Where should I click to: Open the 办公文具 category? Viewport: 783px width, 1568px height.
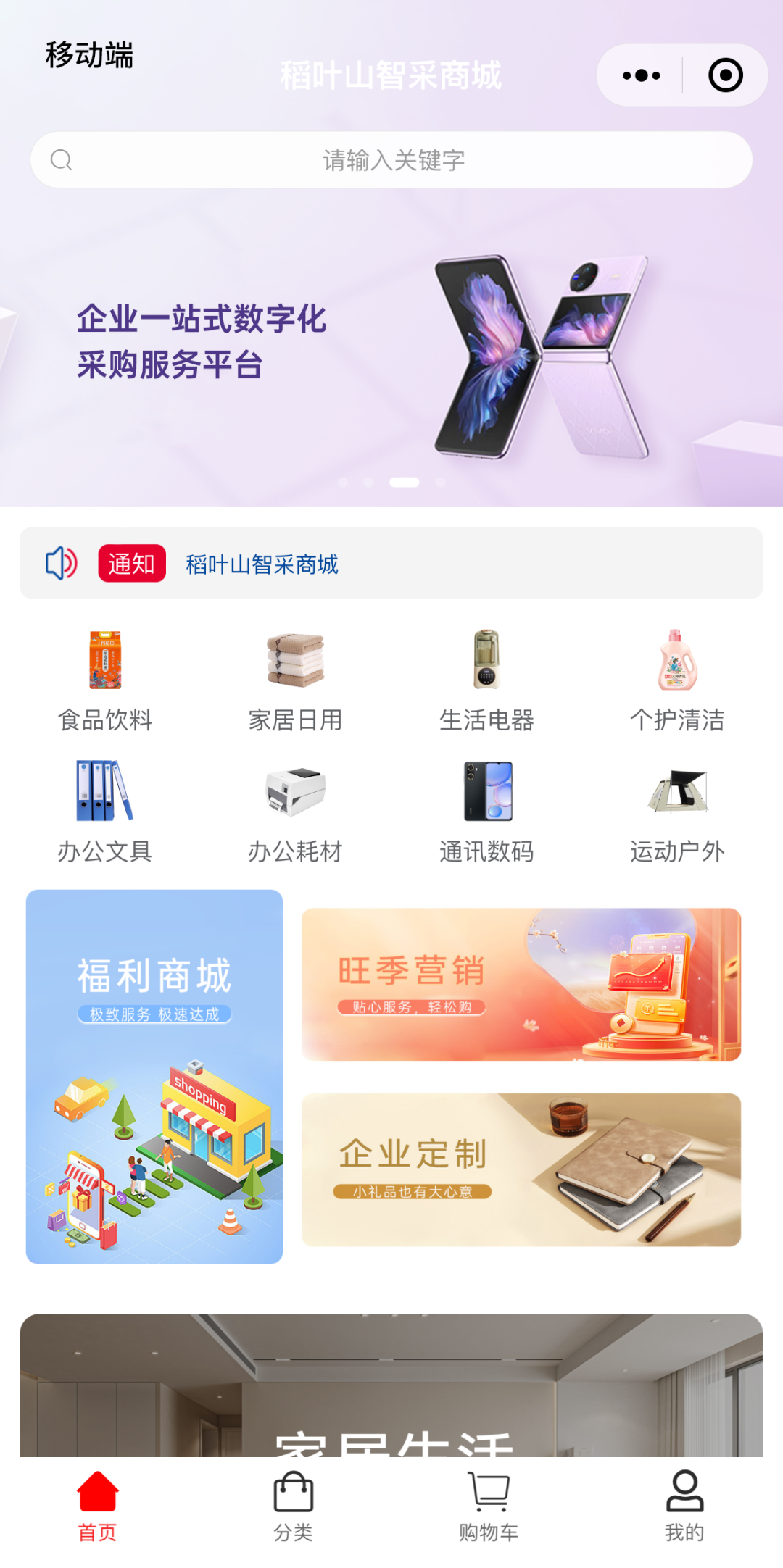point(105,811)
